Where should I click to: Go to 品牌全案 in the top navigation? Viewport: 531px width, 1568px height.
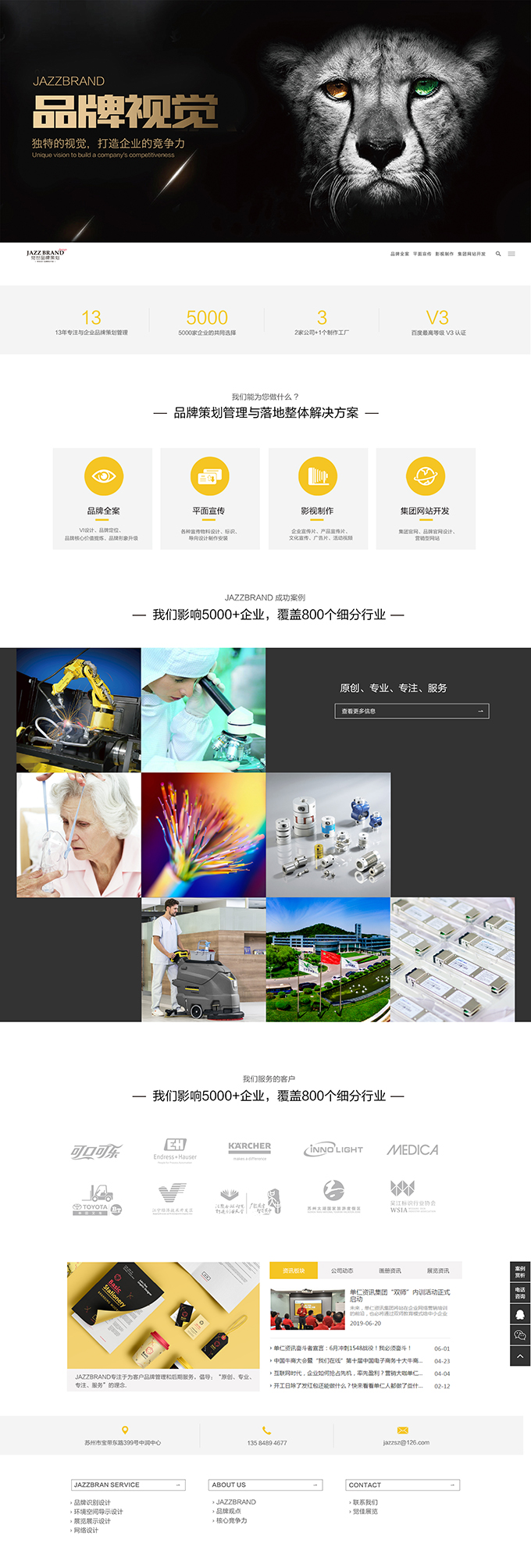[x=399, y=254]
